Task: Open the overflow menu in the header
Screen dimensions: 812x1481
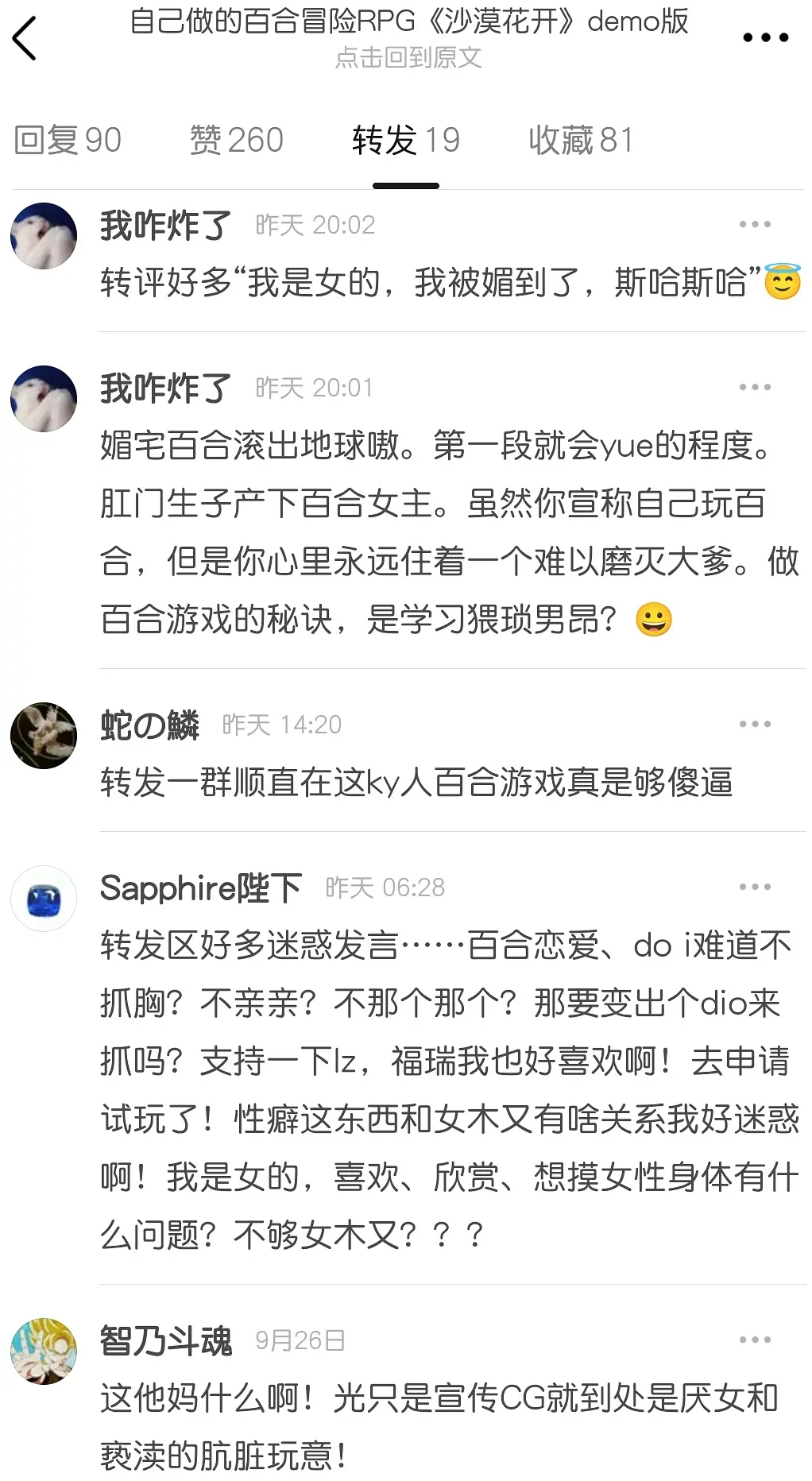Action: tap(765, 37)
